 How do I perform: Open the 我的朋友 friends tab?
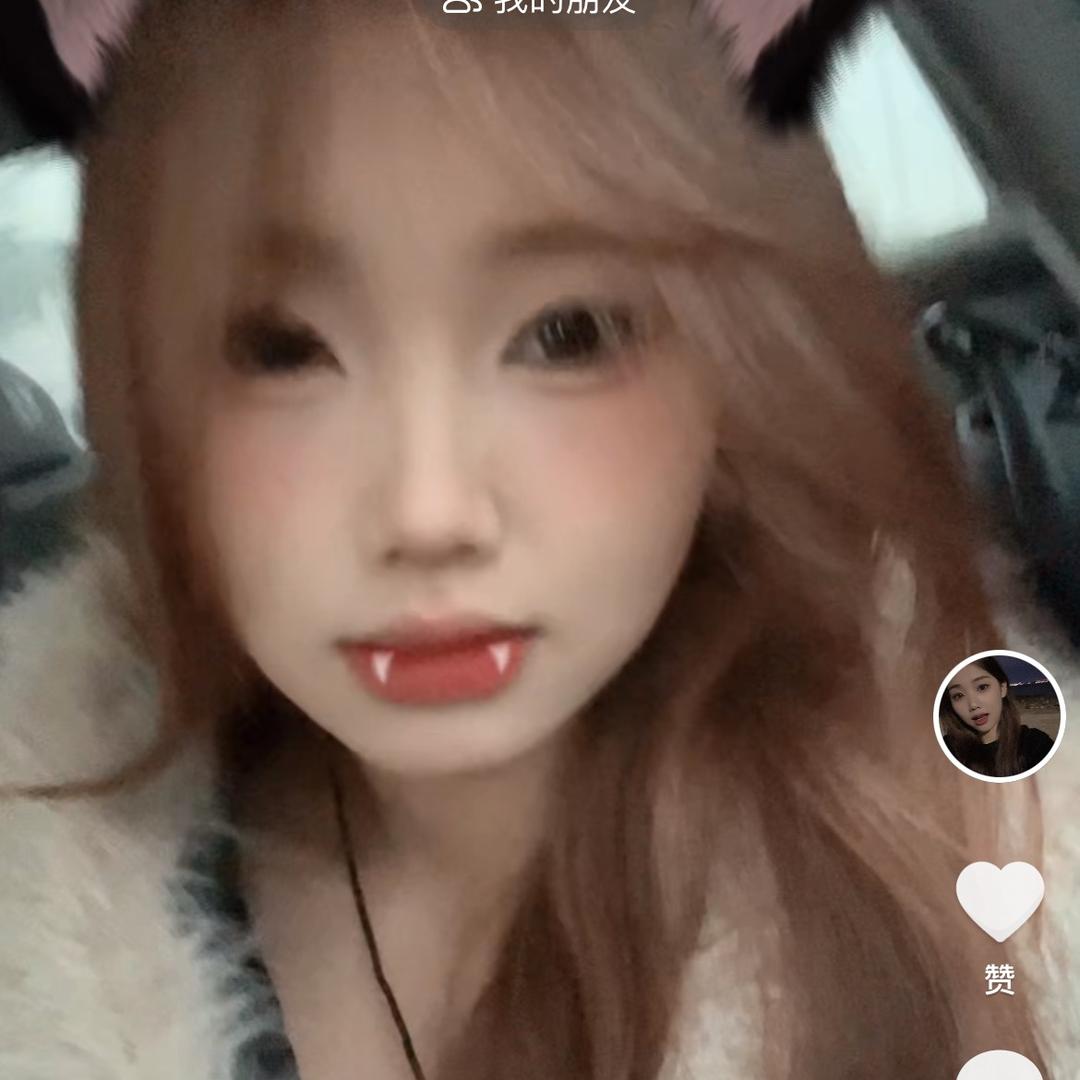click(540, 6)
